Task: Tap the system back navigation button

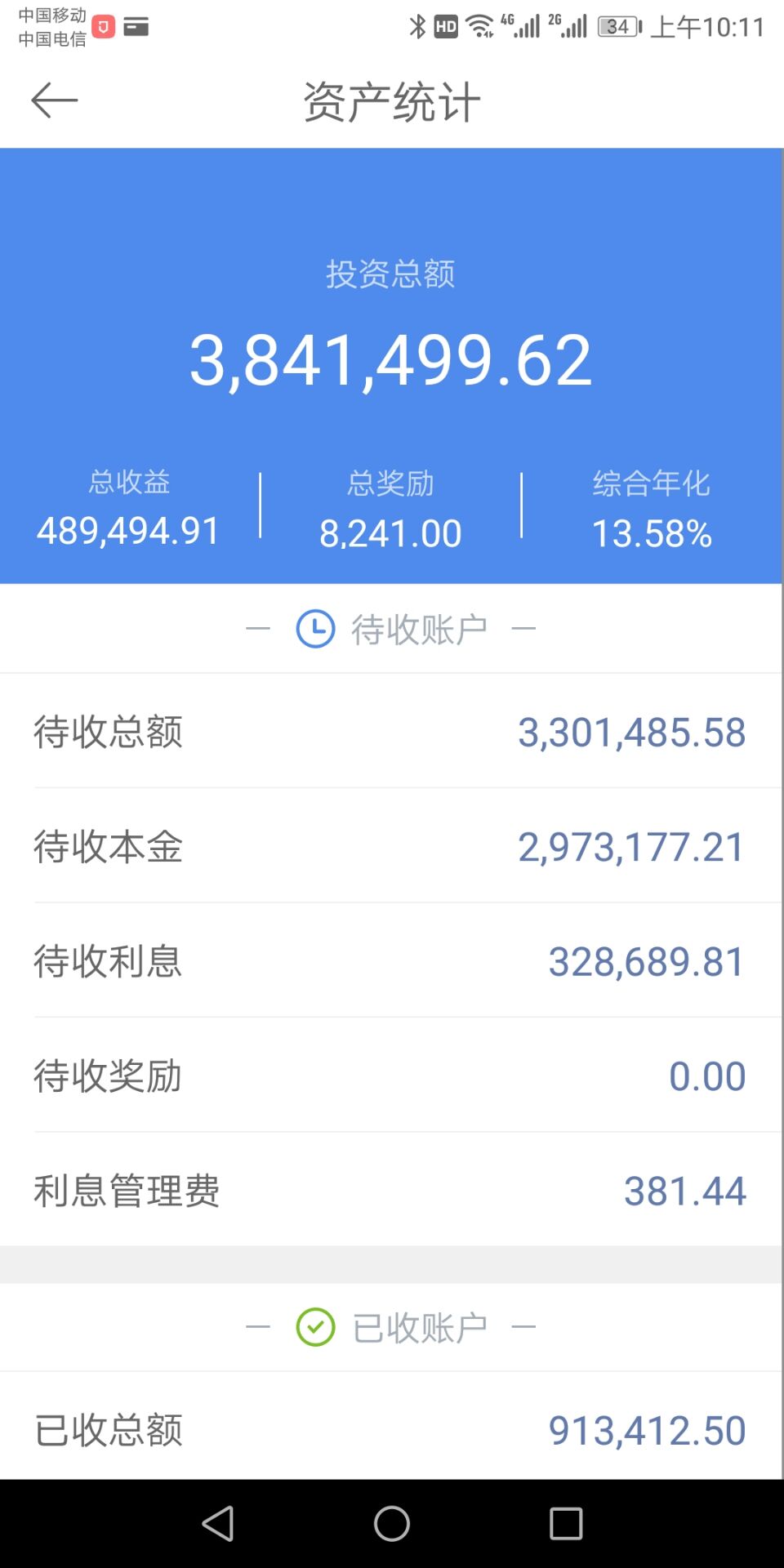Action: click(218, 1523)
